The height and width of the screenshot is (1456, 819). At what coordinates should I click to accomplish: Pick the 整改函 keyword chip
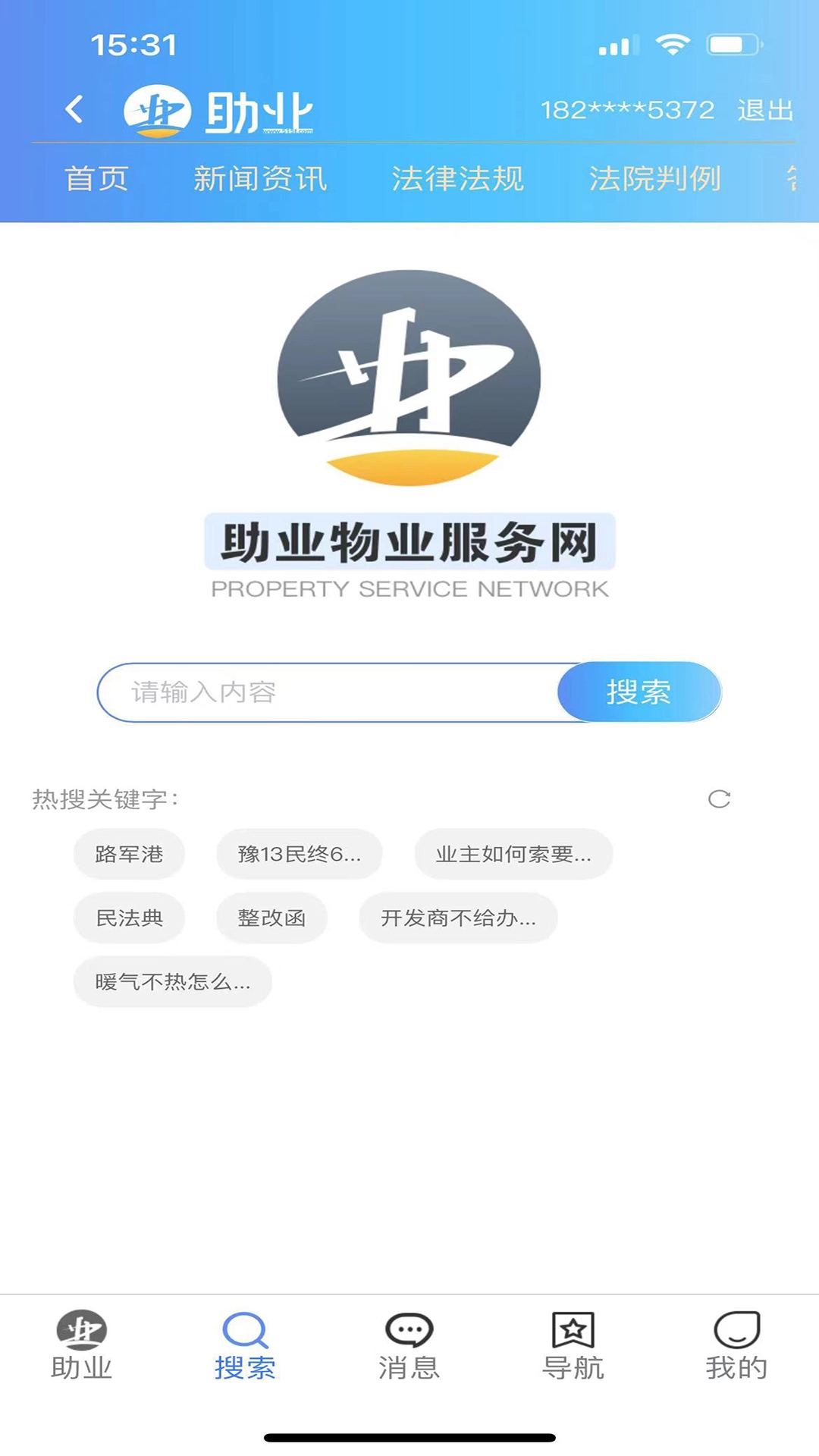pyautogui.click(x=271, y=918)
